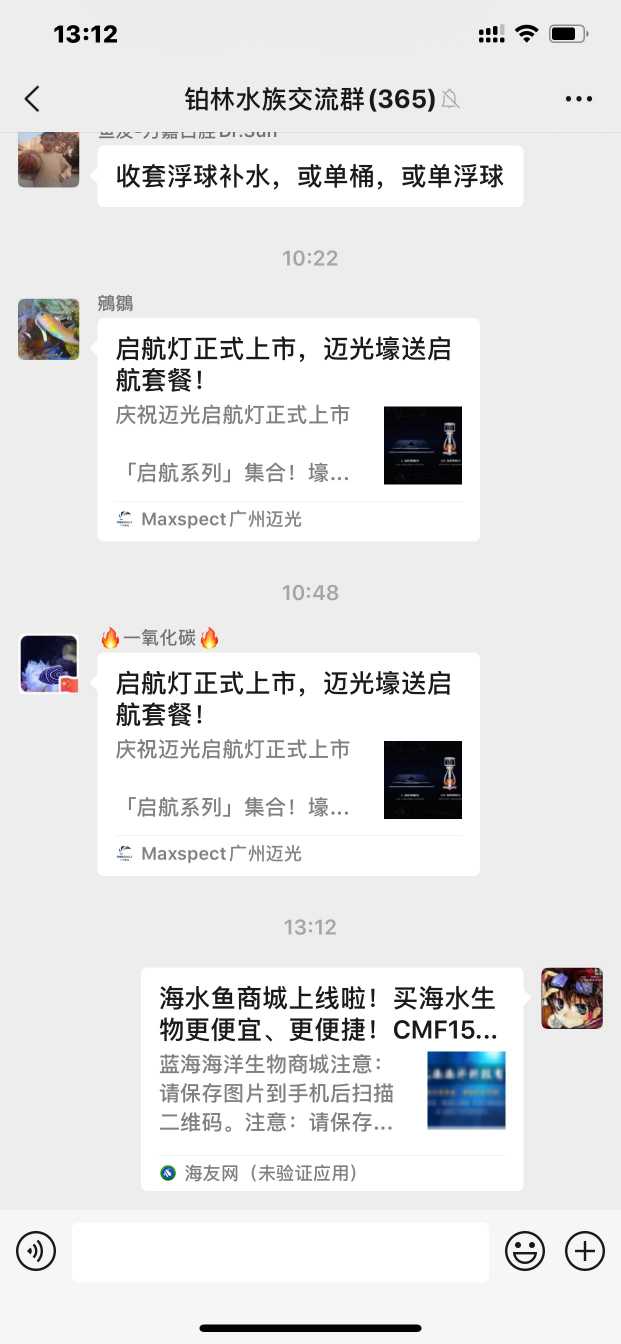This screenshot has height=1344, width=621.
Task: Open the plus attachments menu
Action: click(x=585, y=1250)
